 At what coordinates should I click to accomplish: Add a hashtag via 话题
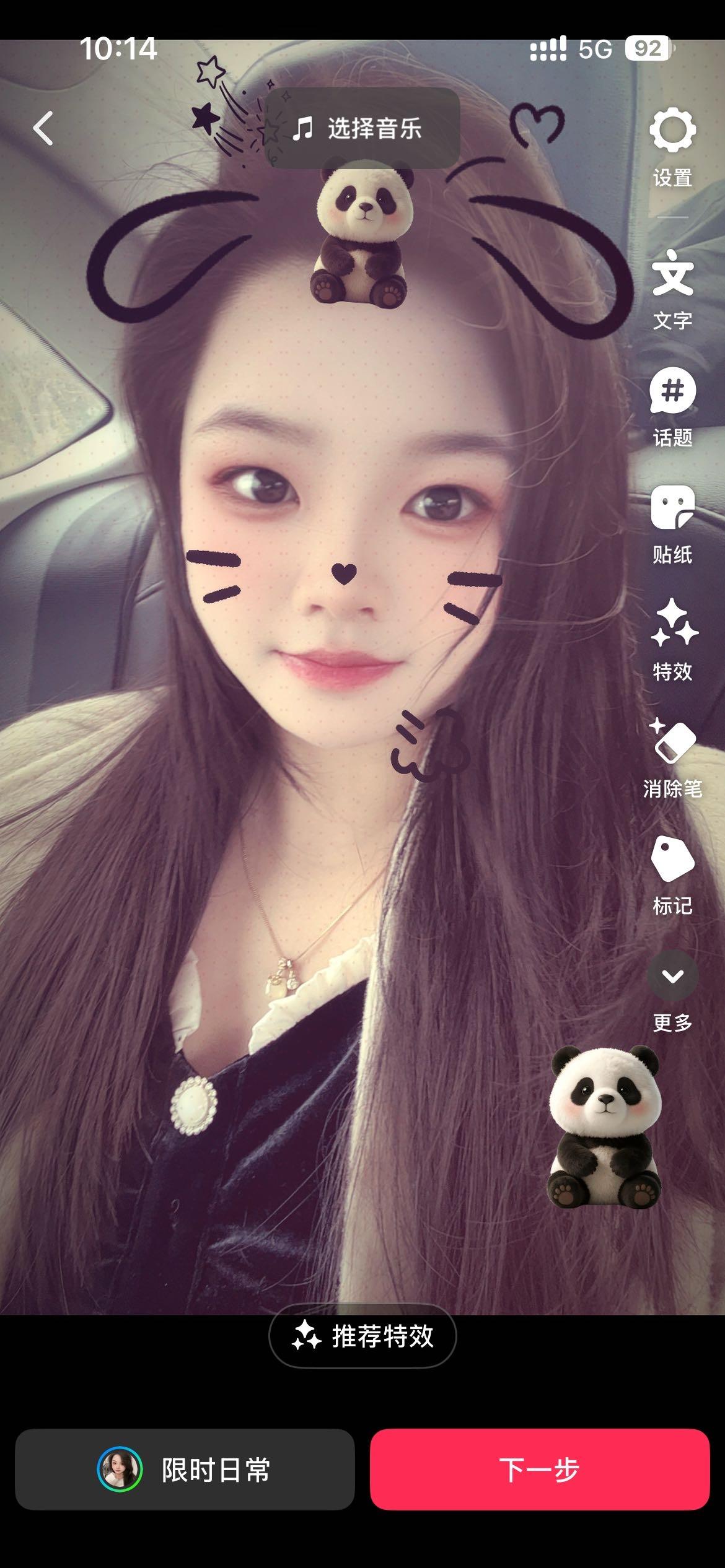pyautogui.click(x=672, y=406)
